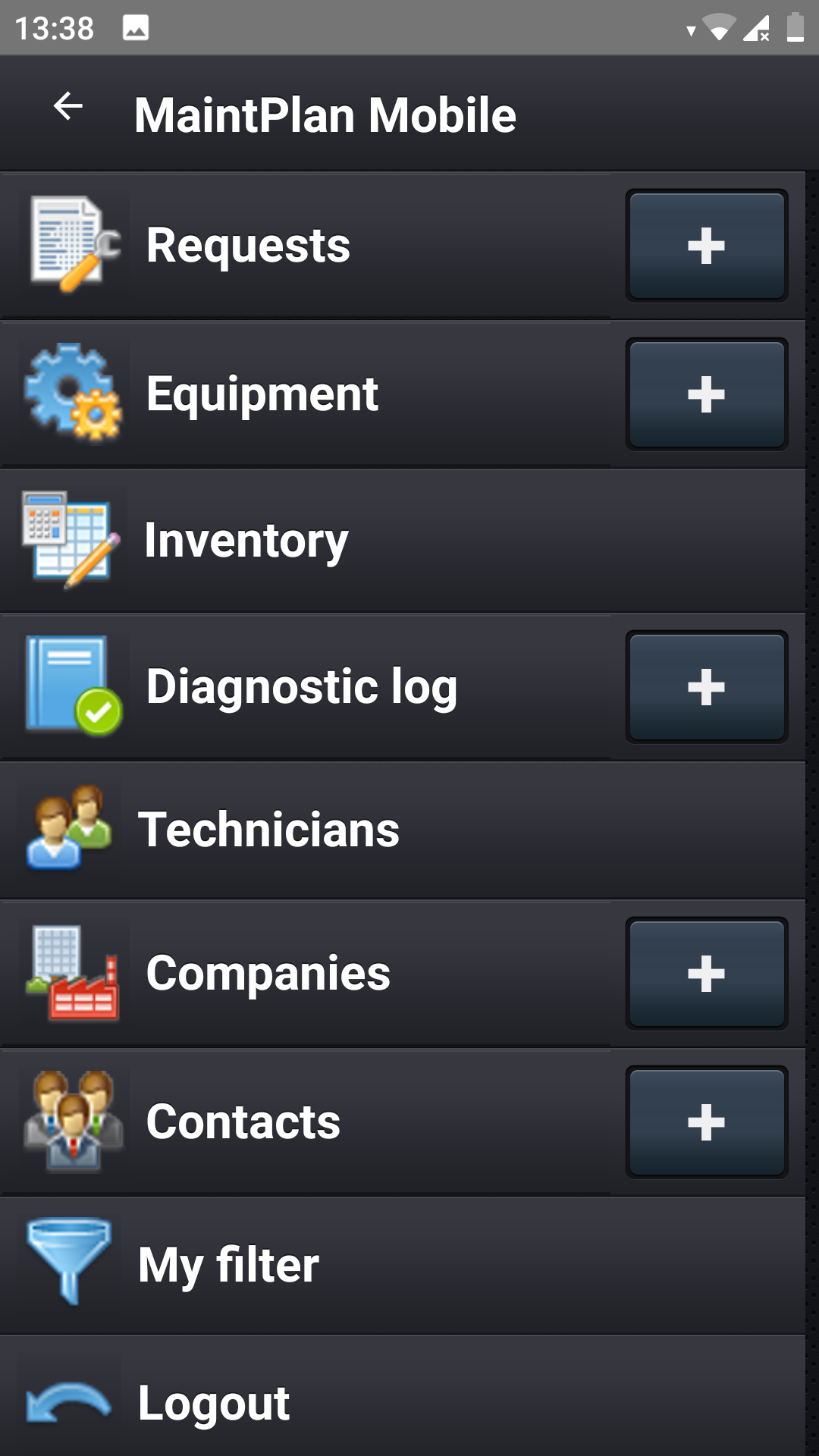Open the Companies list
Image resolution: width=819 pixels, height=1456 pixels.
pos(303,973)
